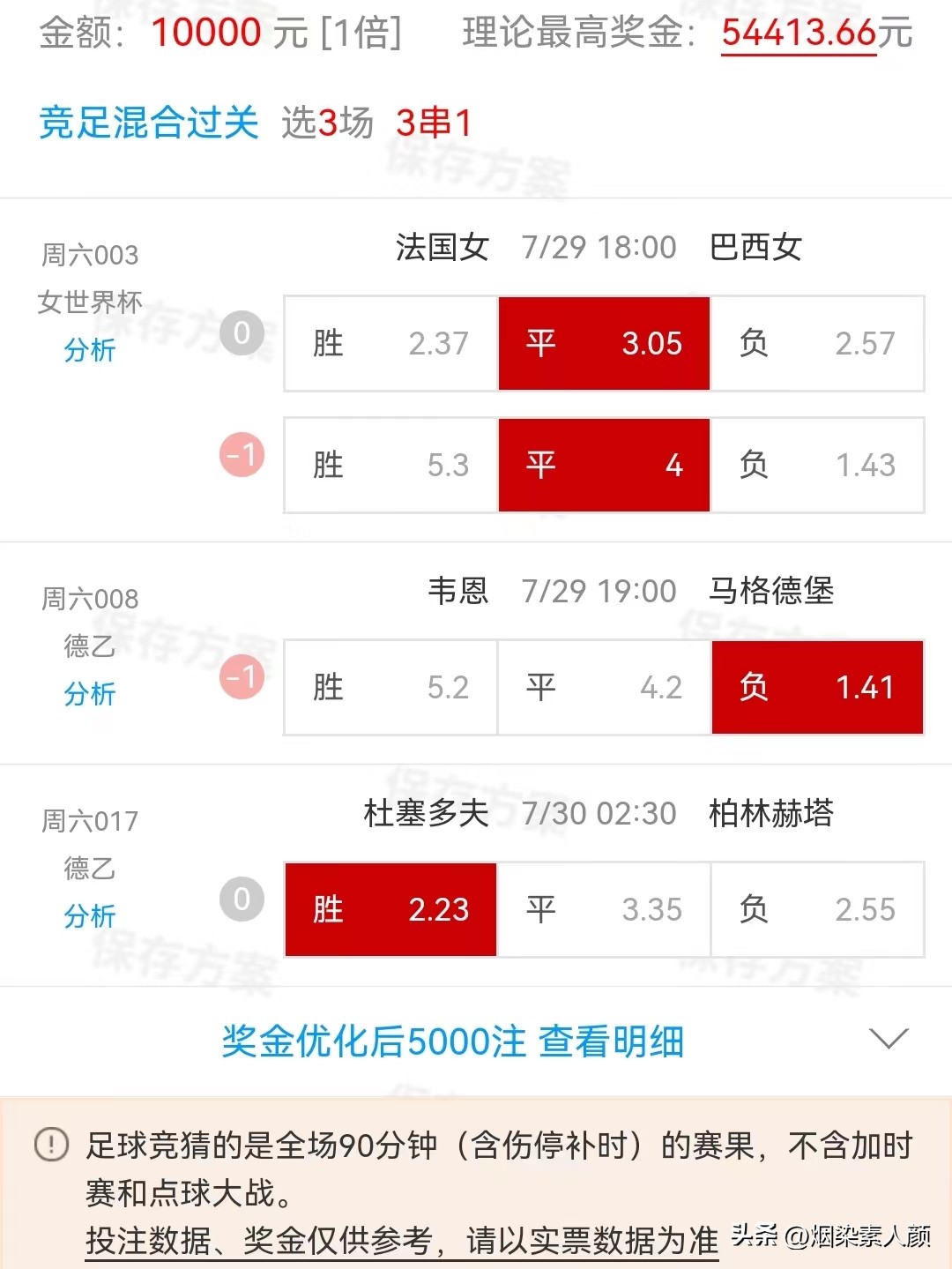Select 平 odds 4 in the -1 handicap row
Image resolution: width=952 pixels, height=1269 pixels.
tap(604, 465)
